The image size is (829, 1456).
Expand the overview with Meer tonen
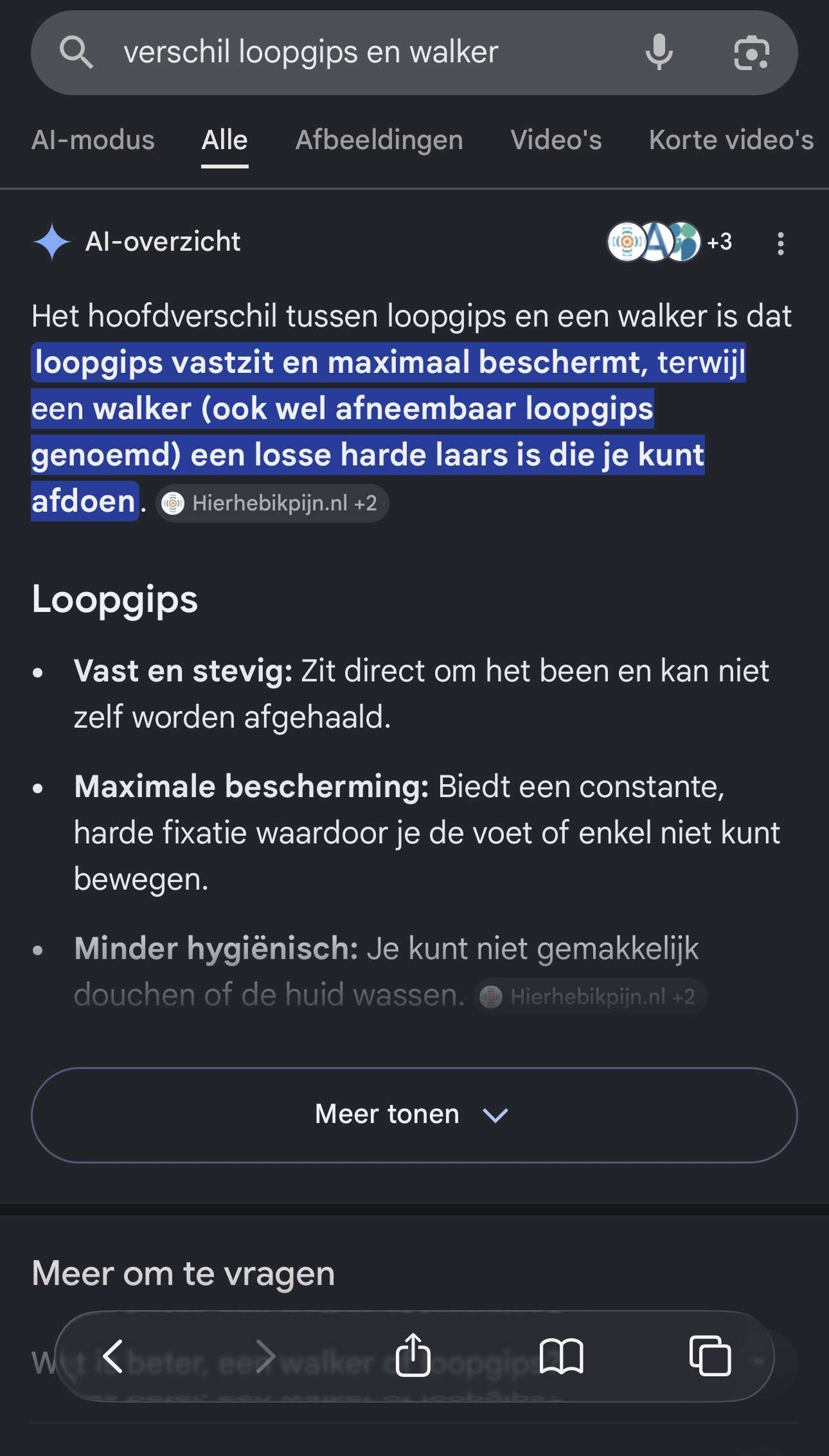click(414, 1115)
